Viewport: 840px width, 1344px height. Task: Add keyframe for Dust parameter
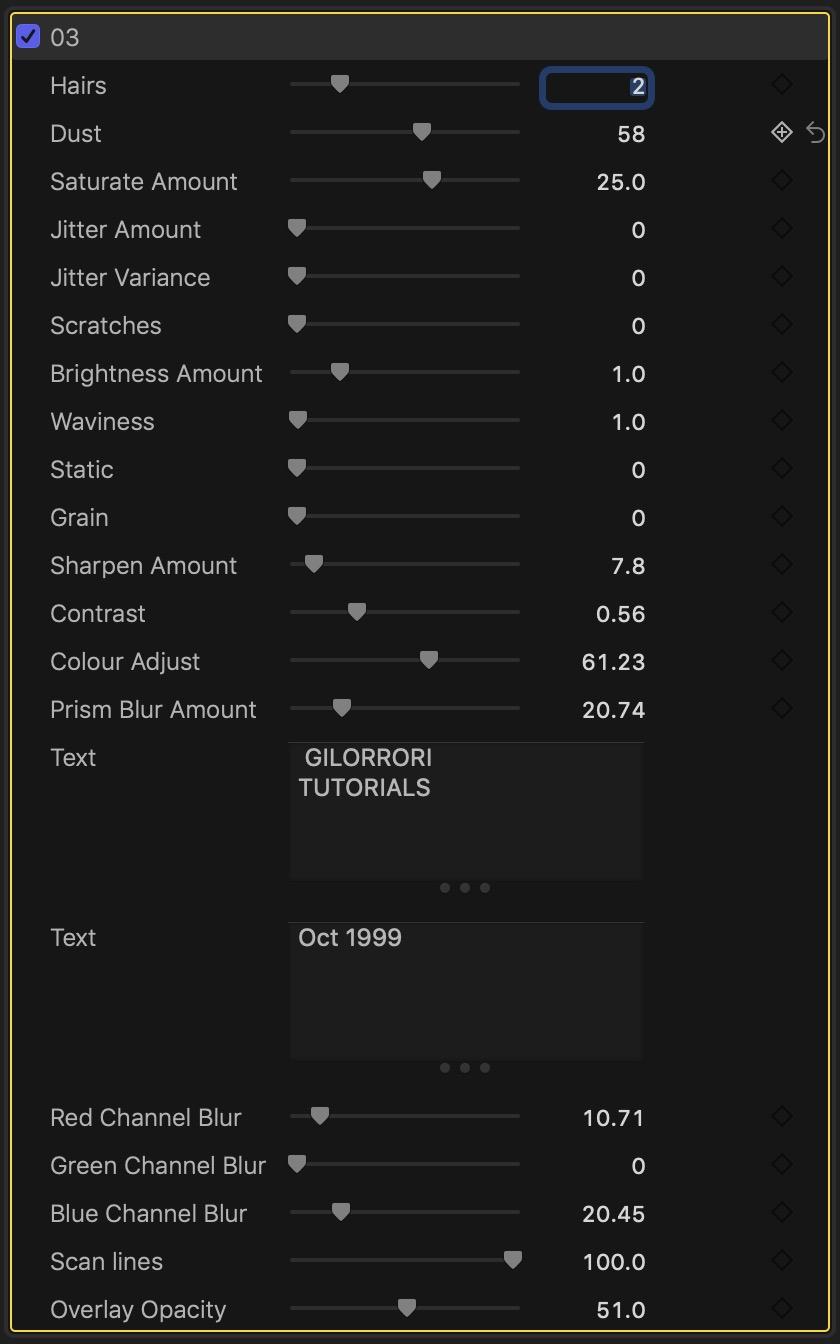782,132
